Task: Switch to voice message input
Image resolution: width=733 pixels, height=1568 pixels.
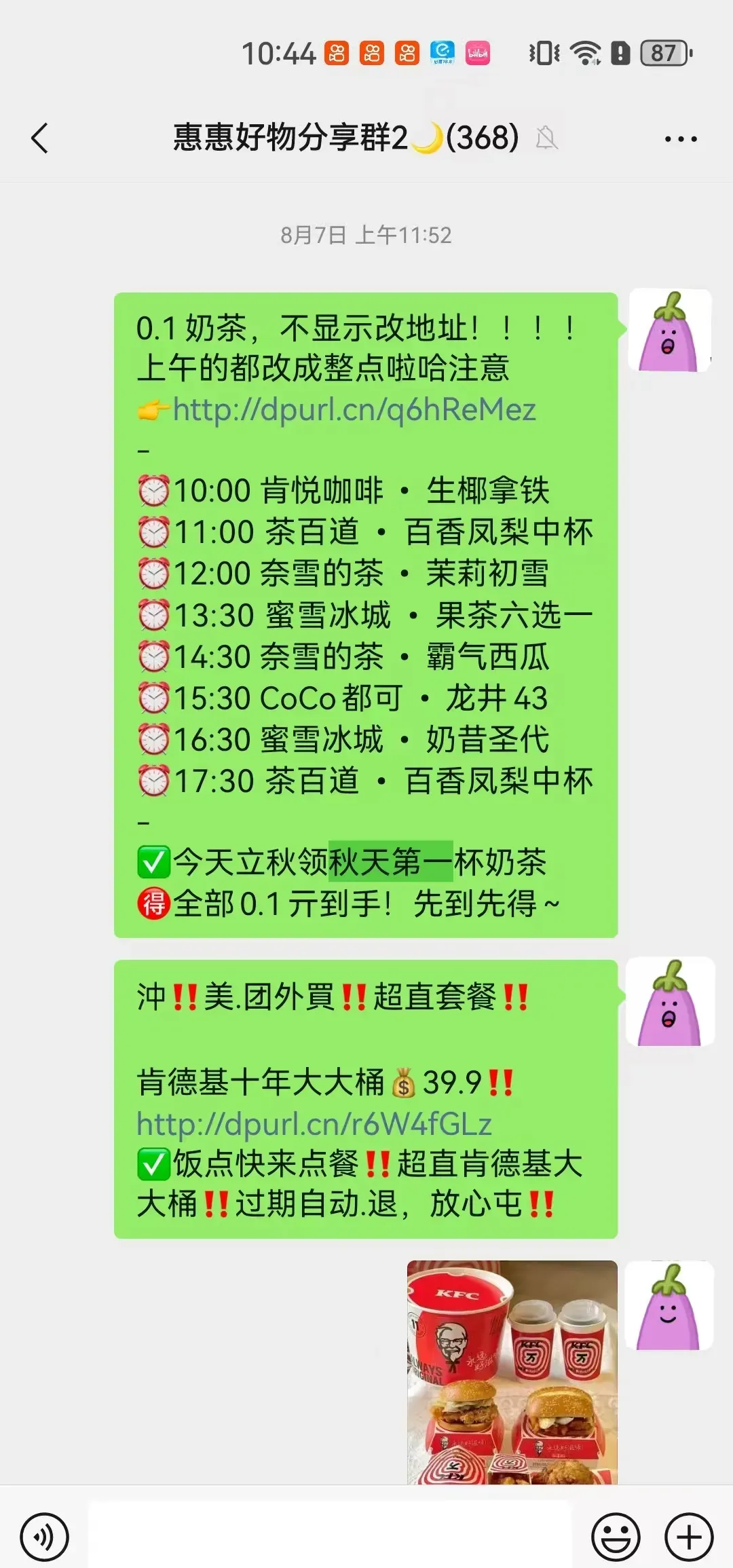Action: point(44,1537)
